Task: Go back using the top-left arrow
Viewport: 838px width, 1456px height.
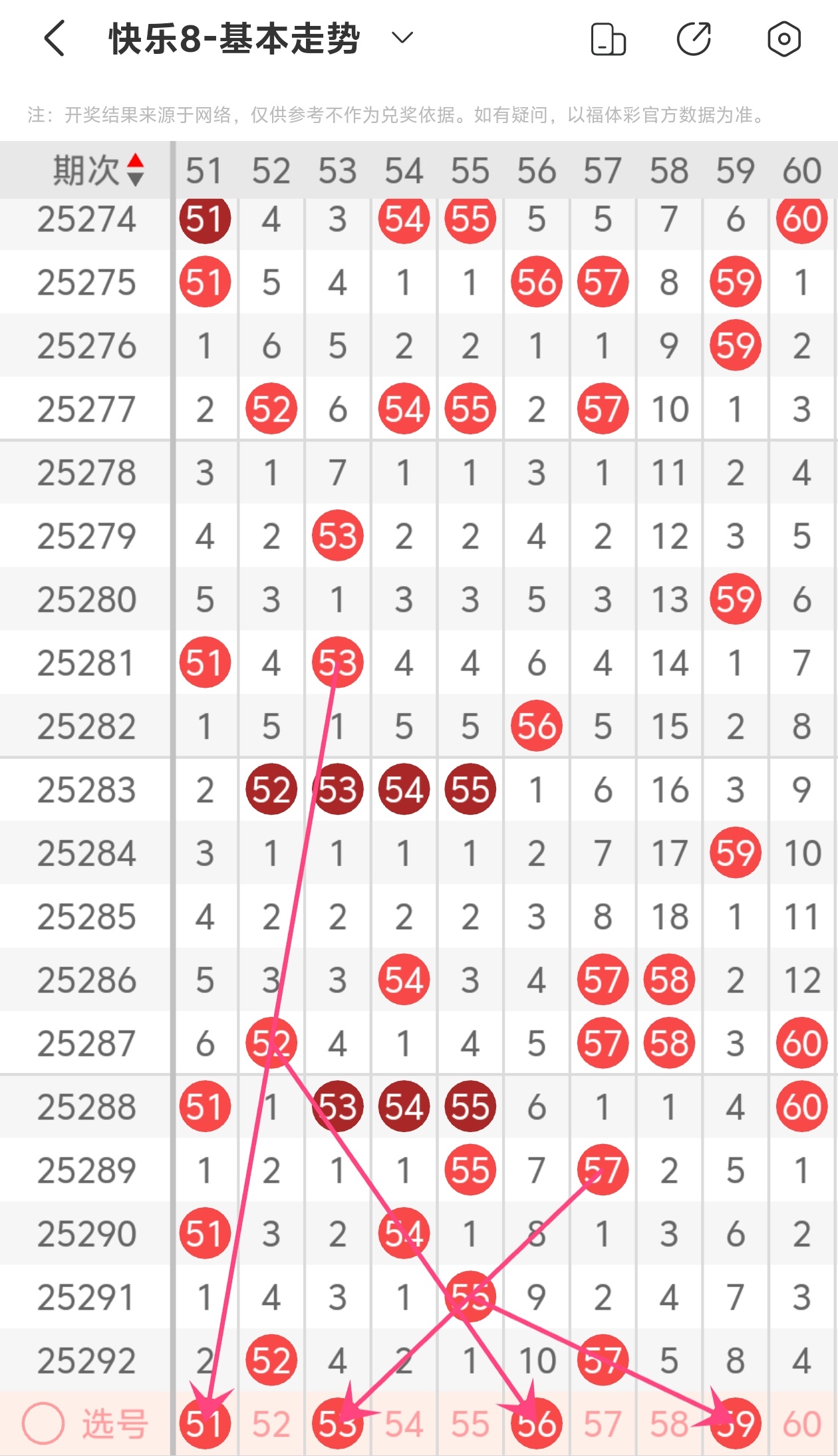Action: point(55,39)
